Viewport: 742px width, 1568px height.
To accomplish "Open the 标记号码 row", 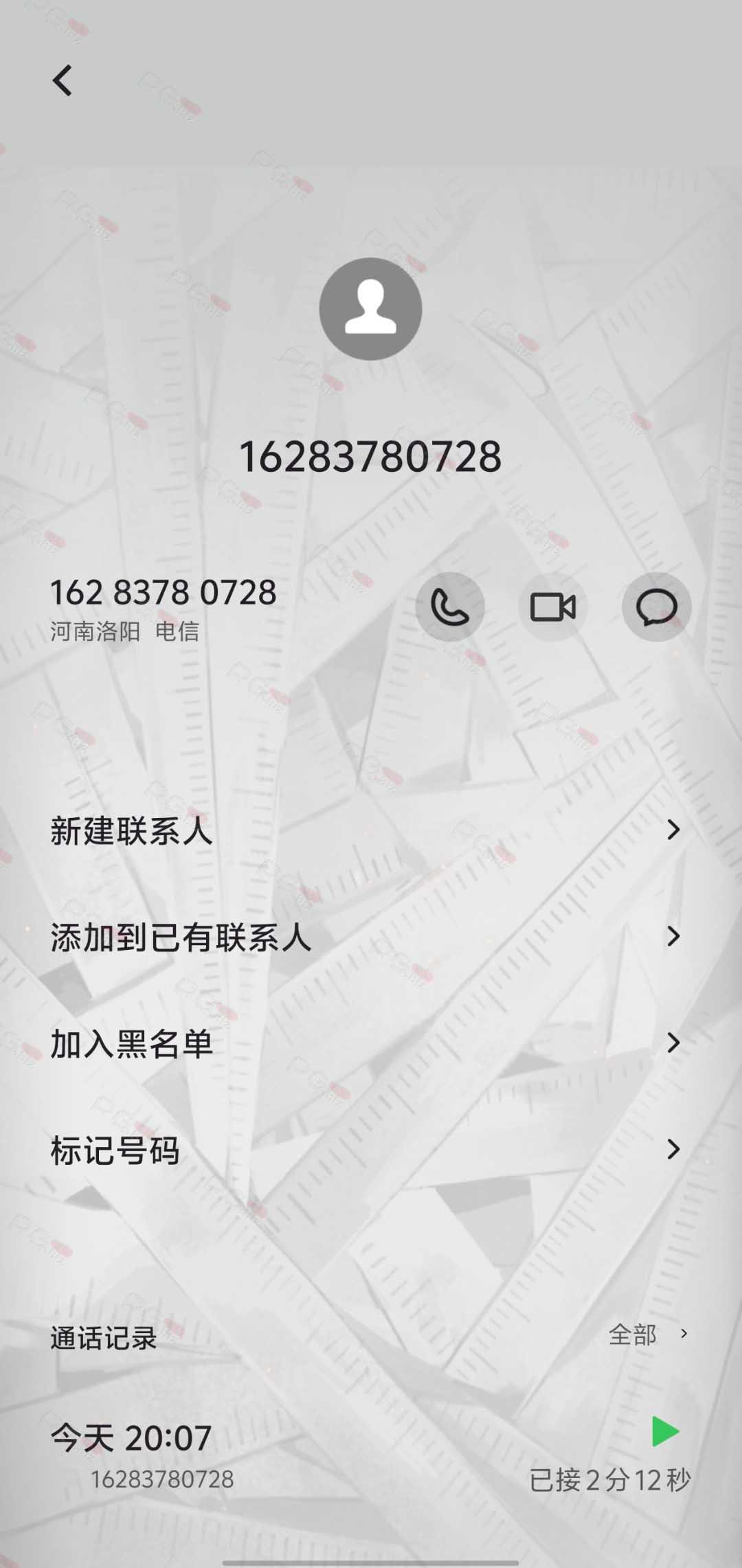I will pos(371,1149).
